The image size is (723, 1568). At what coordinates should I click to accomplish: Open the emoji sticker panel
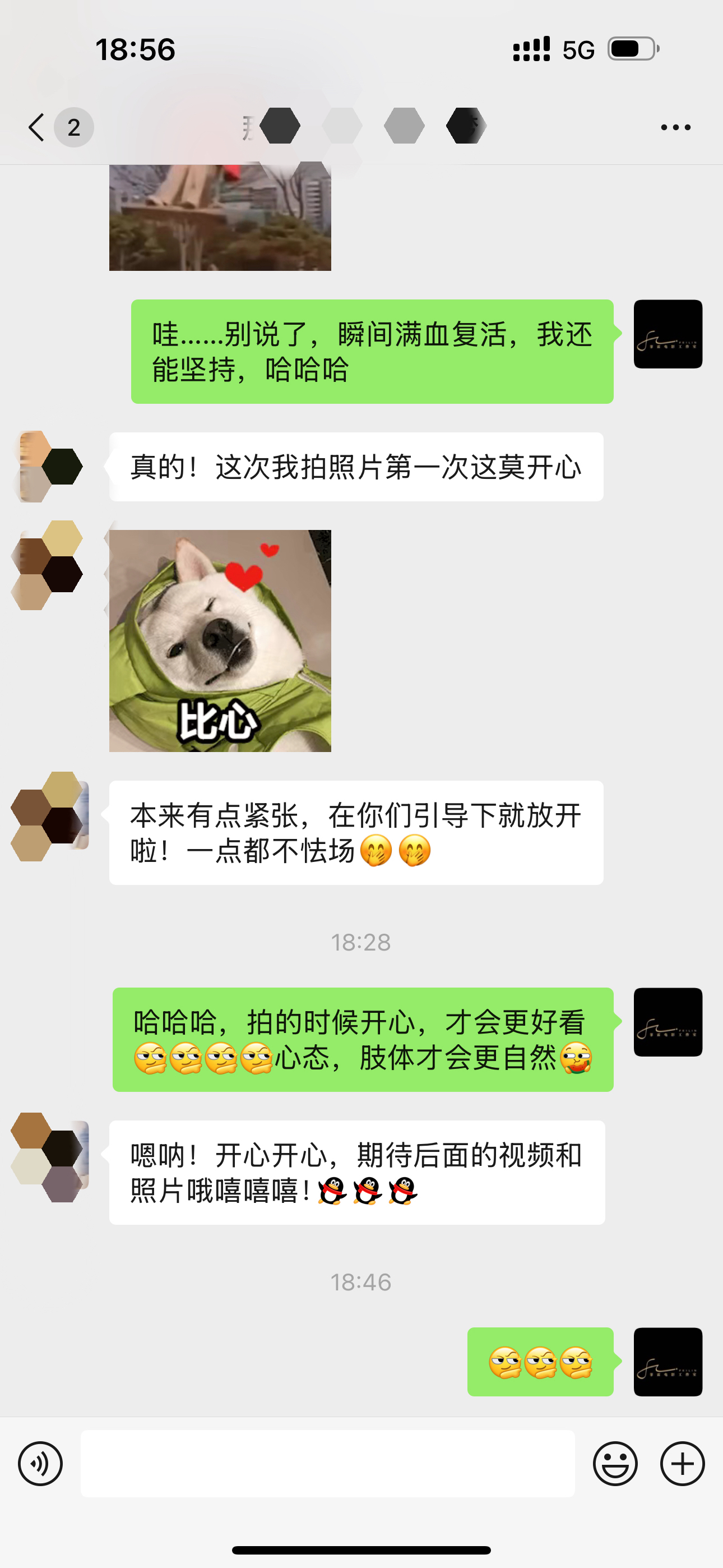pos(615,1464)
